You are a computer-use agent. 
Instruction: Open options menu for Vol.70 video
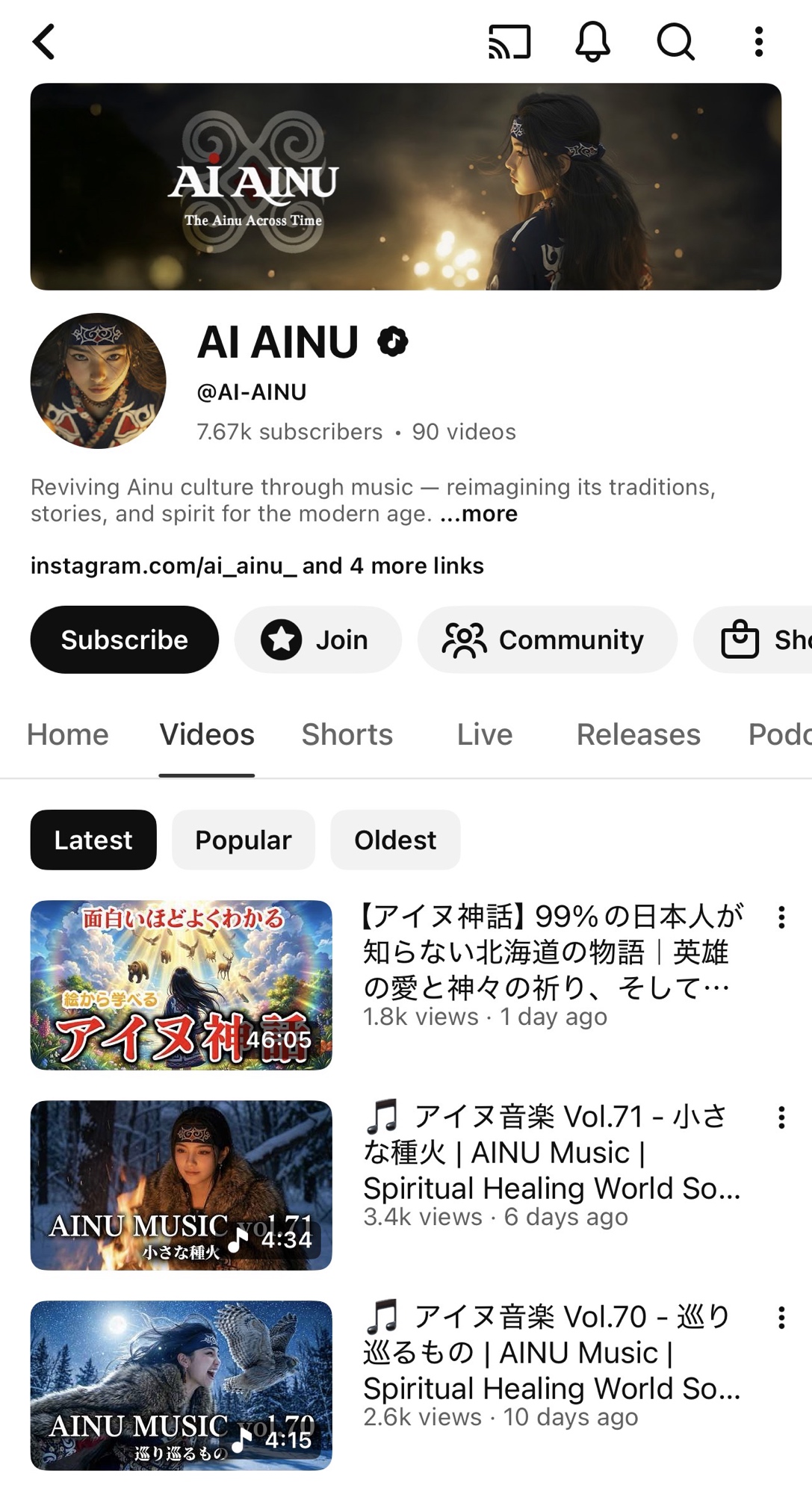tap(781, 1318)
